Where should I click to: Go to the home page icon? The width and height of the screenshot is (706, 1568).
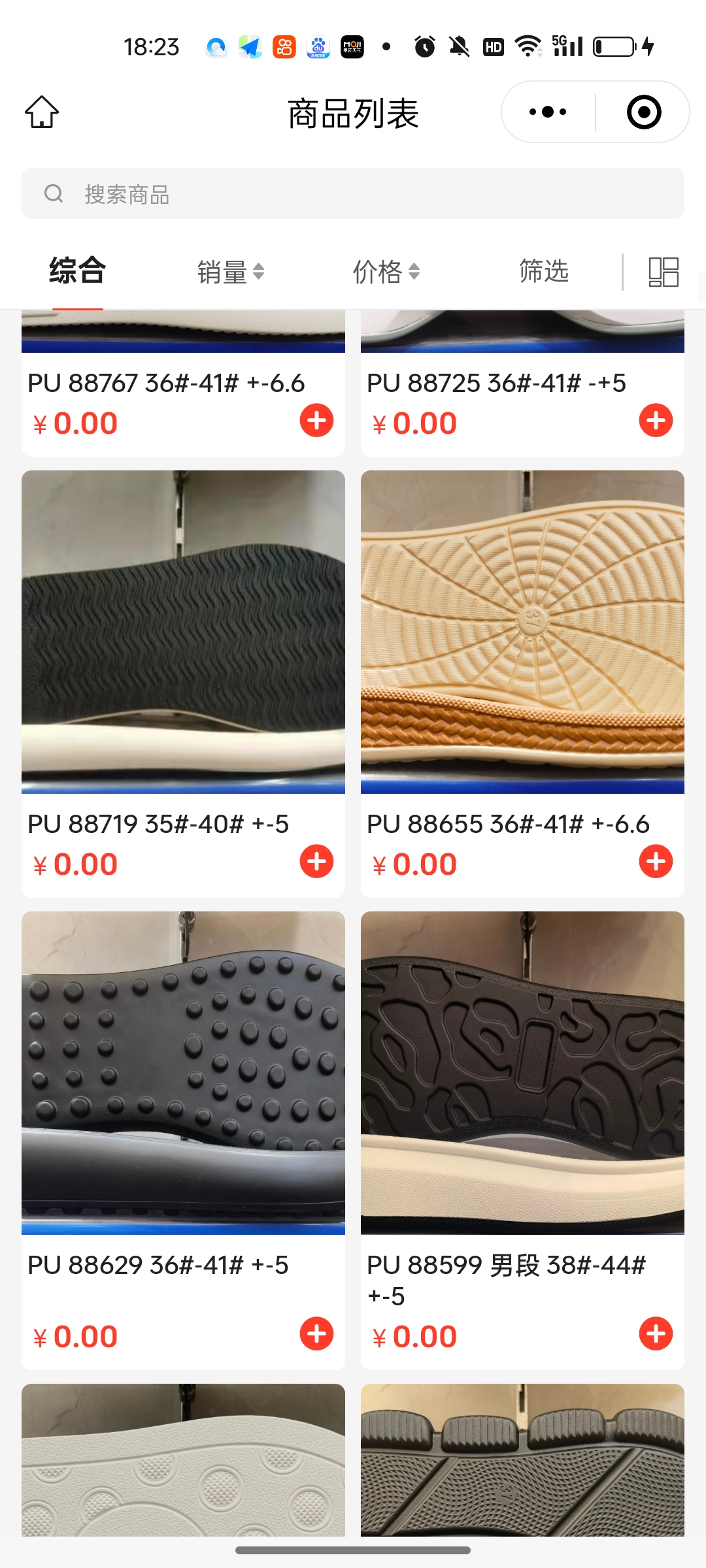tap(42, 112)
